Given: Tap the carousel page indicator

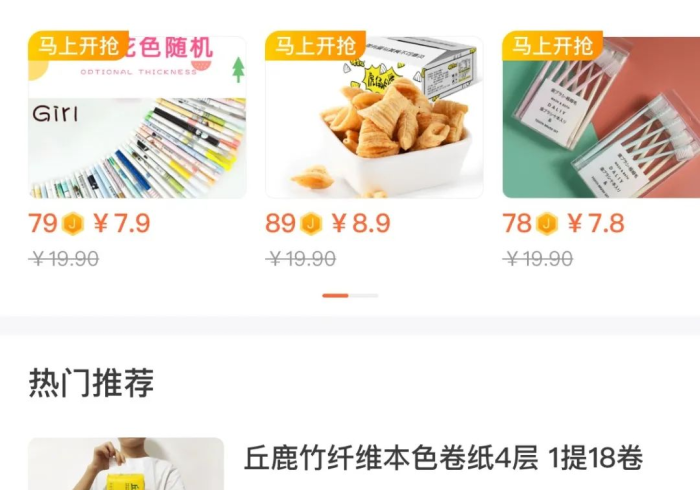Looking at the screenshot, I should tap(350, 295).
